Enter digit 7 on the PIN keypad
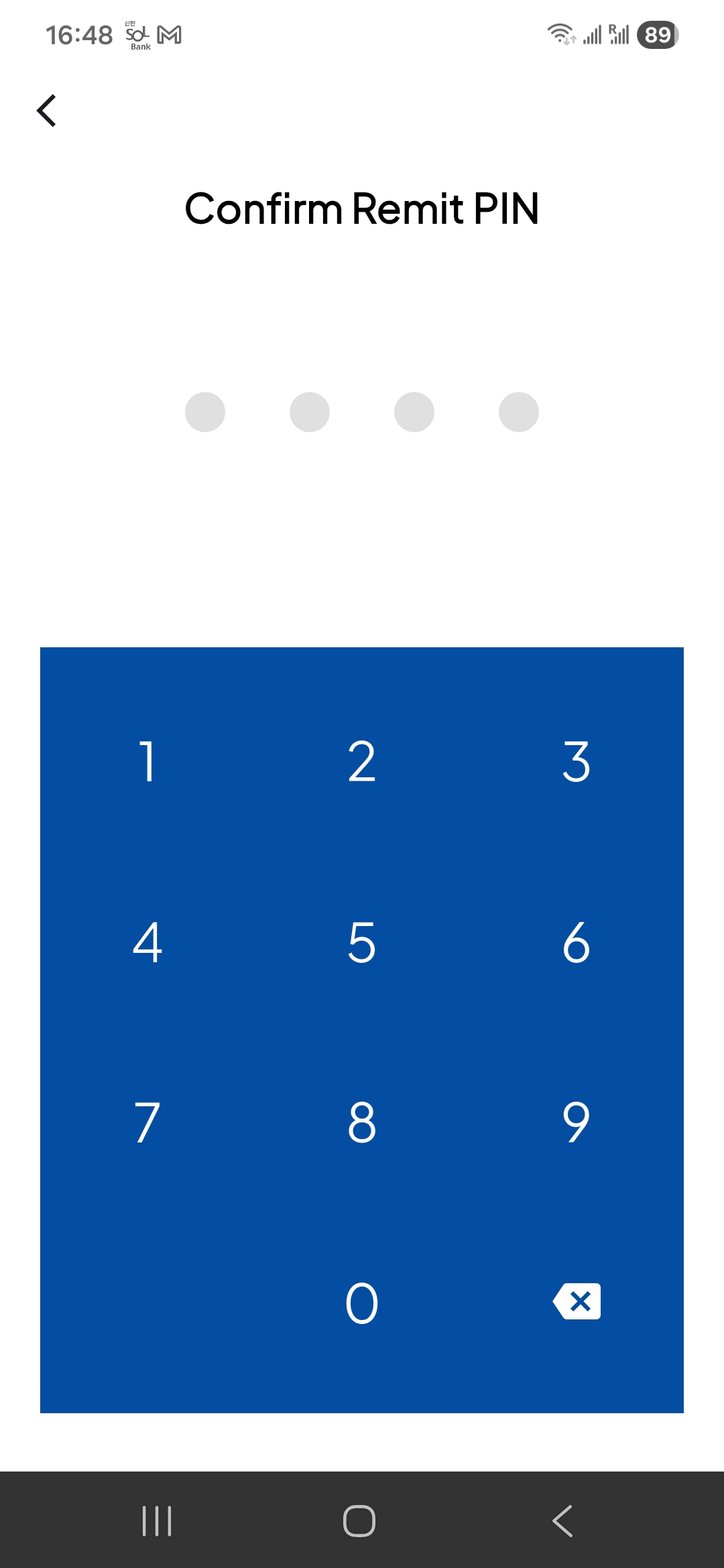 point(147,1122)
